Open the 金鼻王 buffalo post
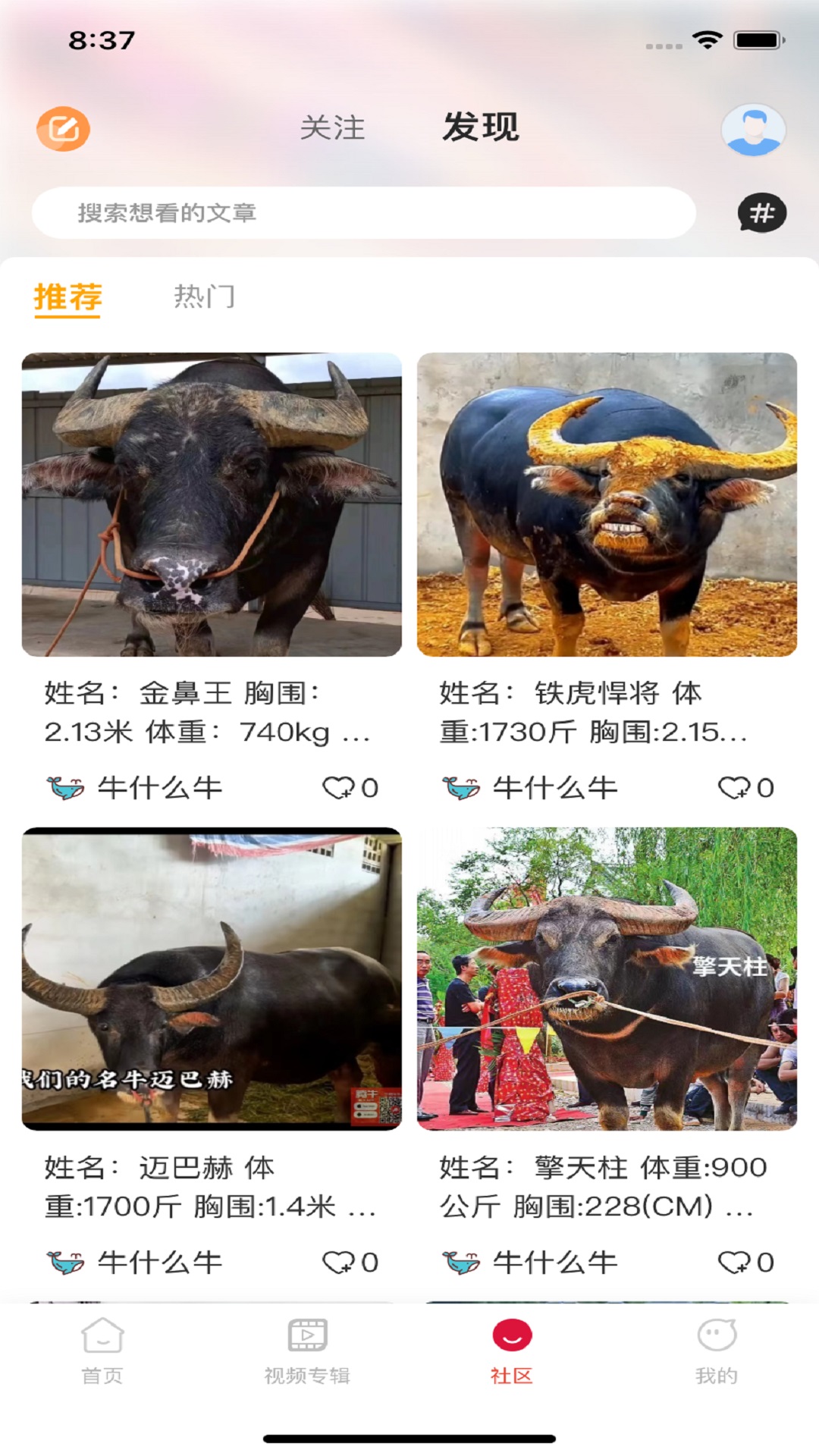This screenshot has width=819, height=1456. click(212, 505)
